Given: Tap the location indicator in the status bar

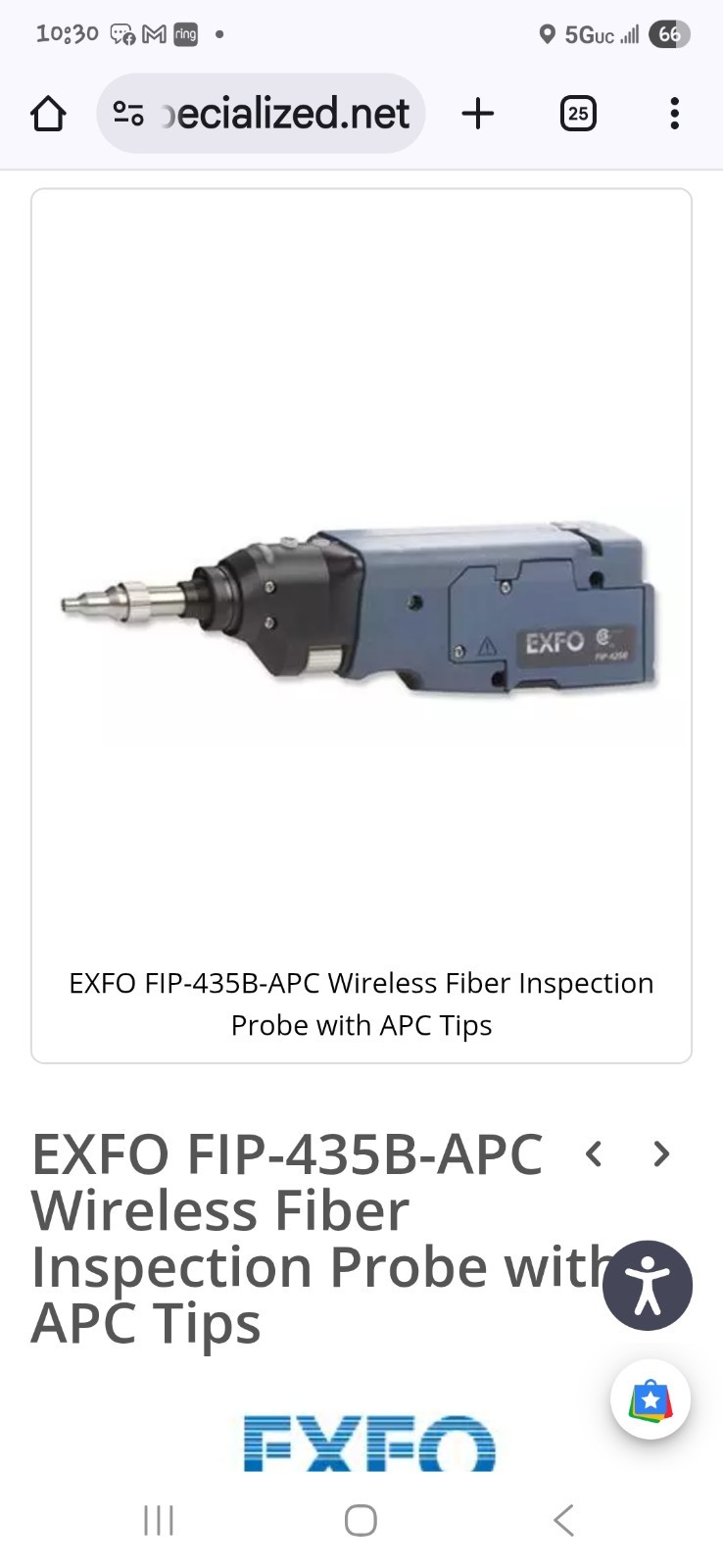Looking at the screenshot, I should point(547,32).
